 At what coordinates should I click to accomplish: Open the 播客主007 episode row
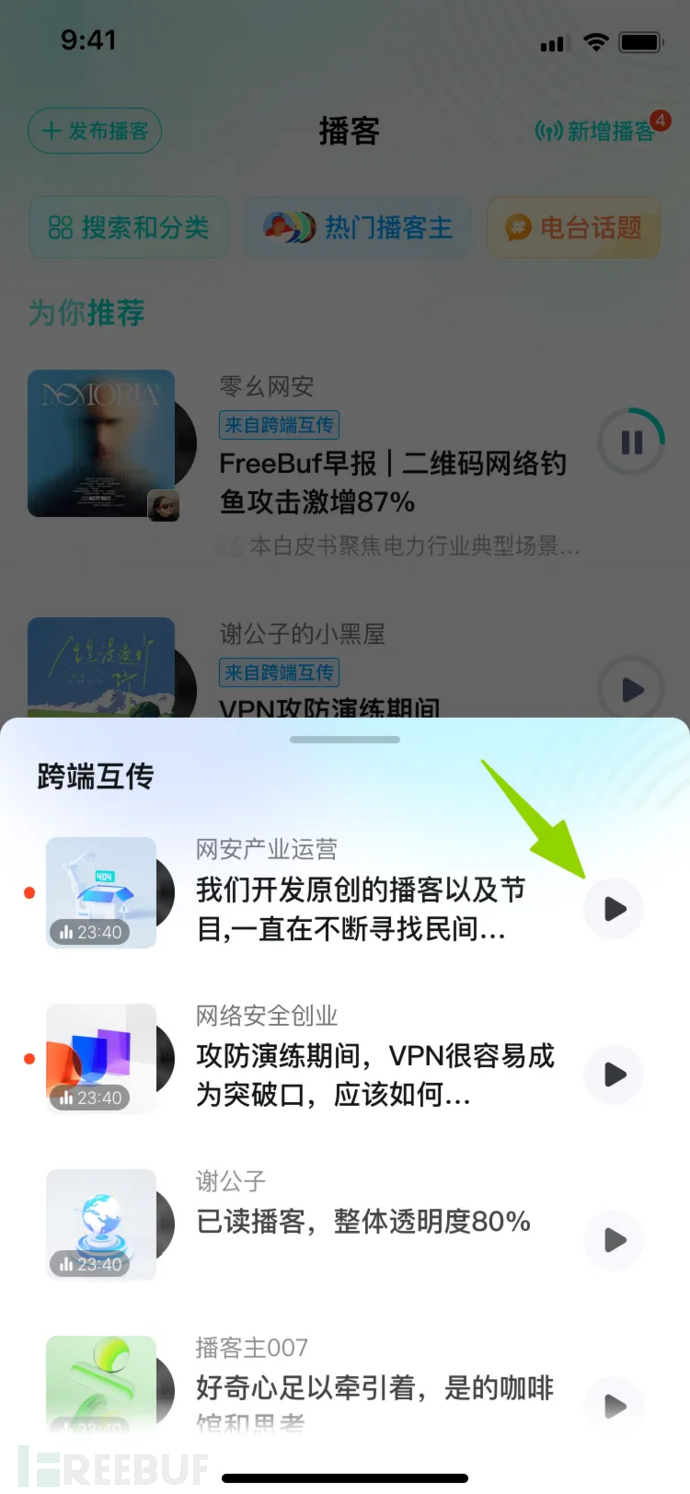374,1388
